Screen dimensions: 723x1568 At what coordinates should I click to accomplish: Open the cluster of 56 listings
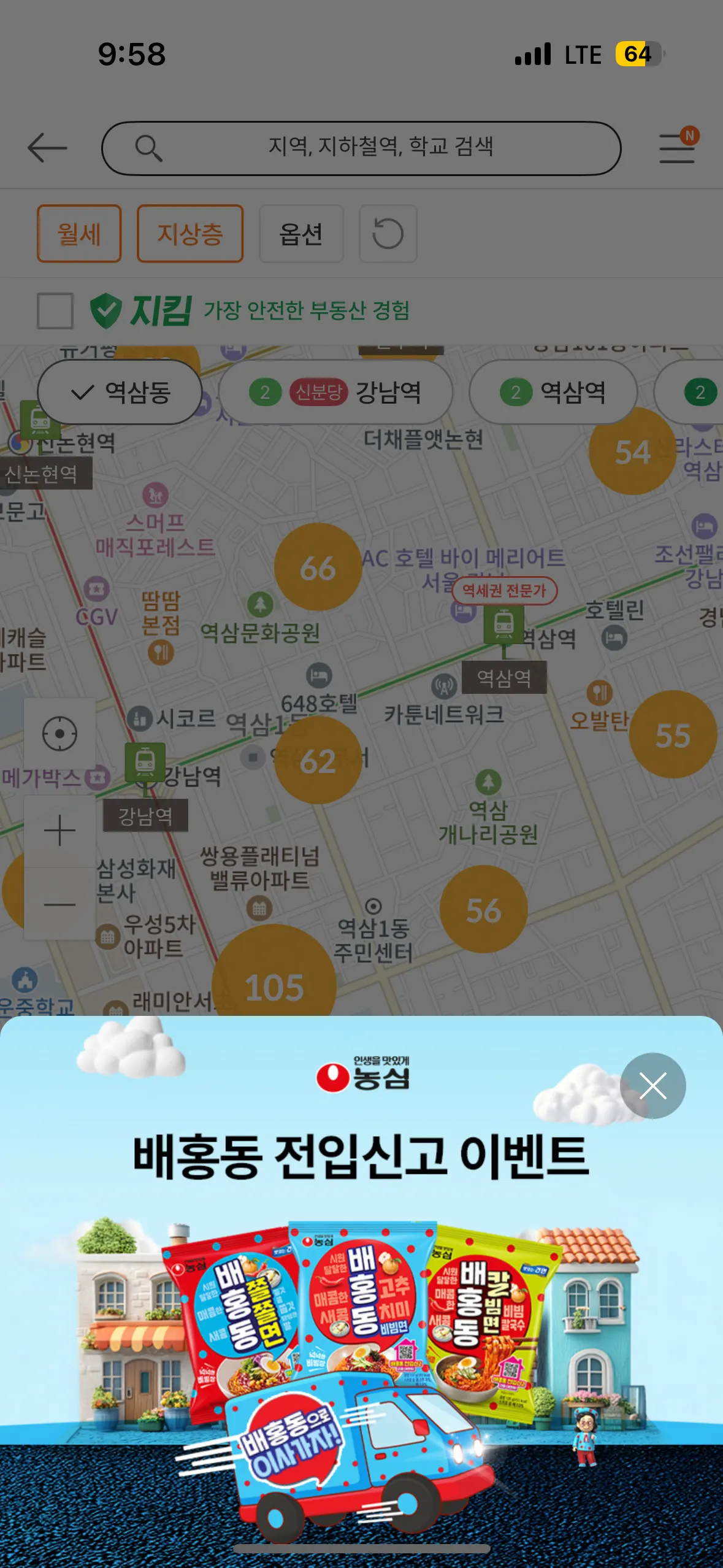coord(484,910)
